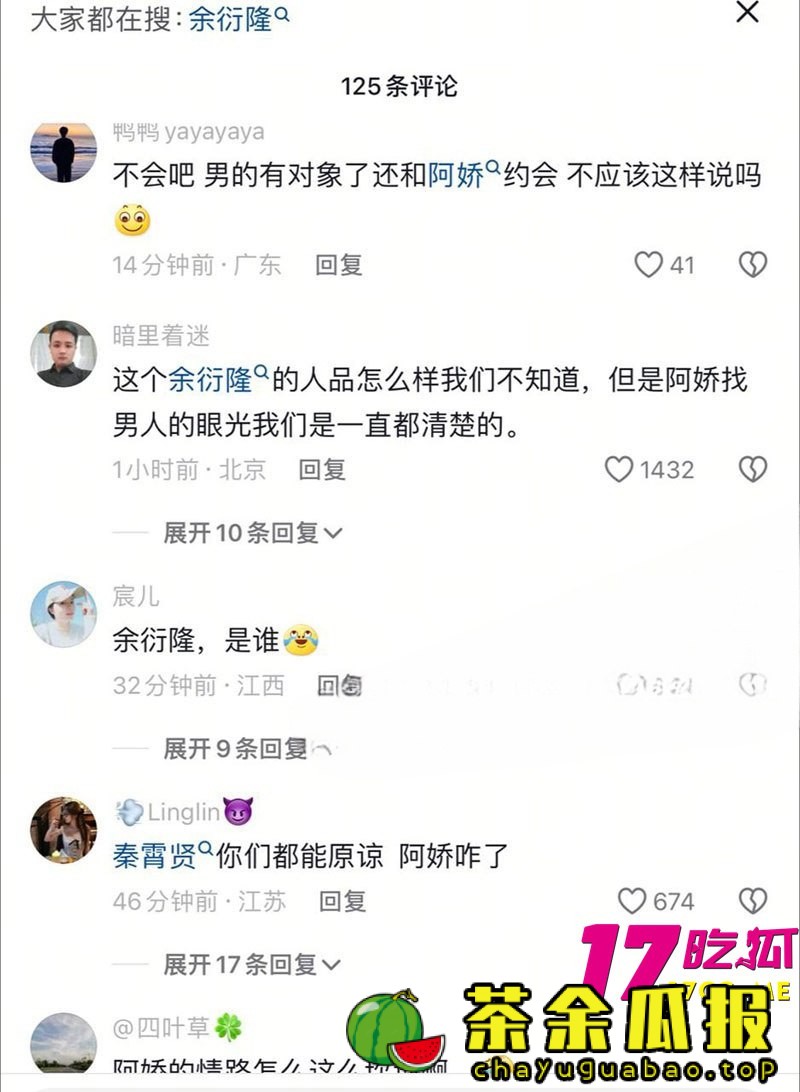Screen dimensions: 800x1092
Task: Like Linglin's comment with 674 likes
Action: pyautogui.click(x=633, y=902)
